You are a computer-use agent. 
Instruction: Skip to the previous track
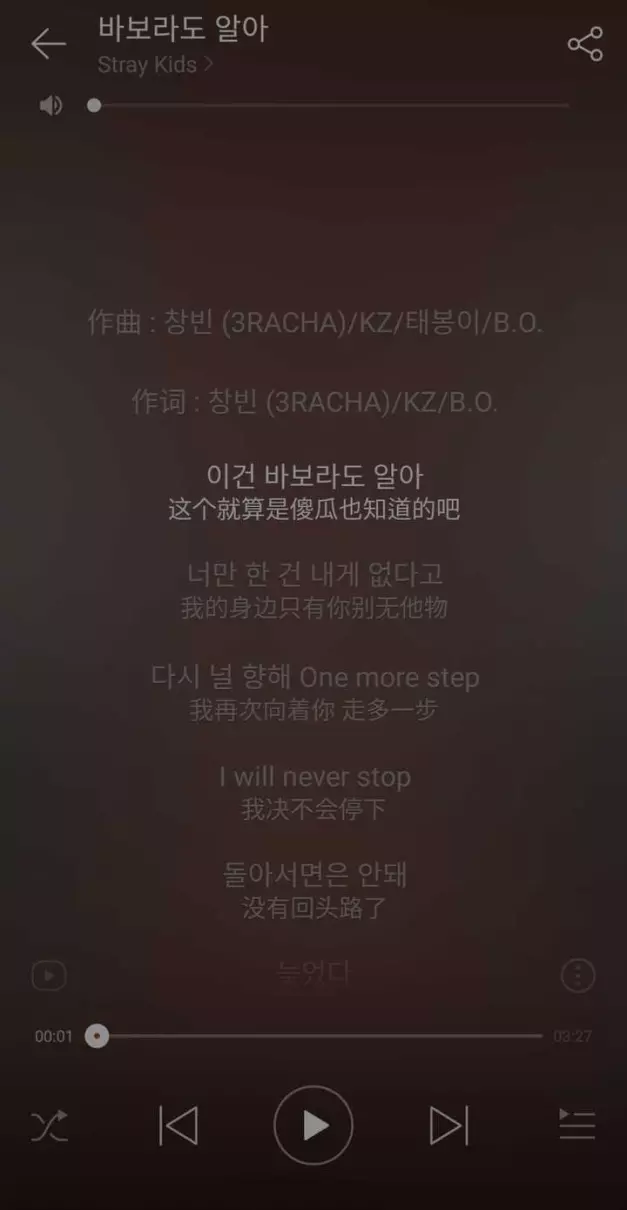(178, 1126)
